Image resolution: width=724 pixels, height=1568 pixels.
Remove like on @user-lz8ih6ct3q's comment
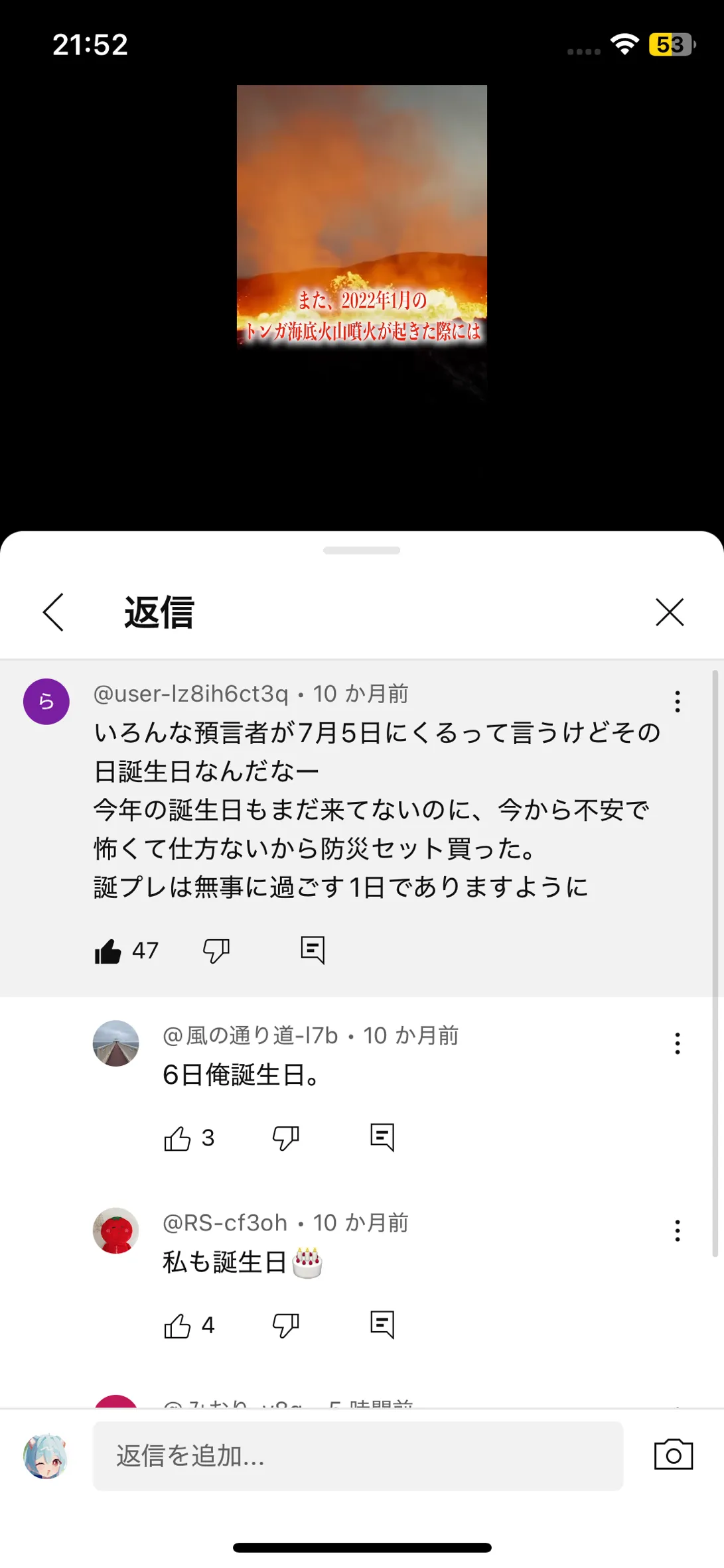[x=108, y=950]
